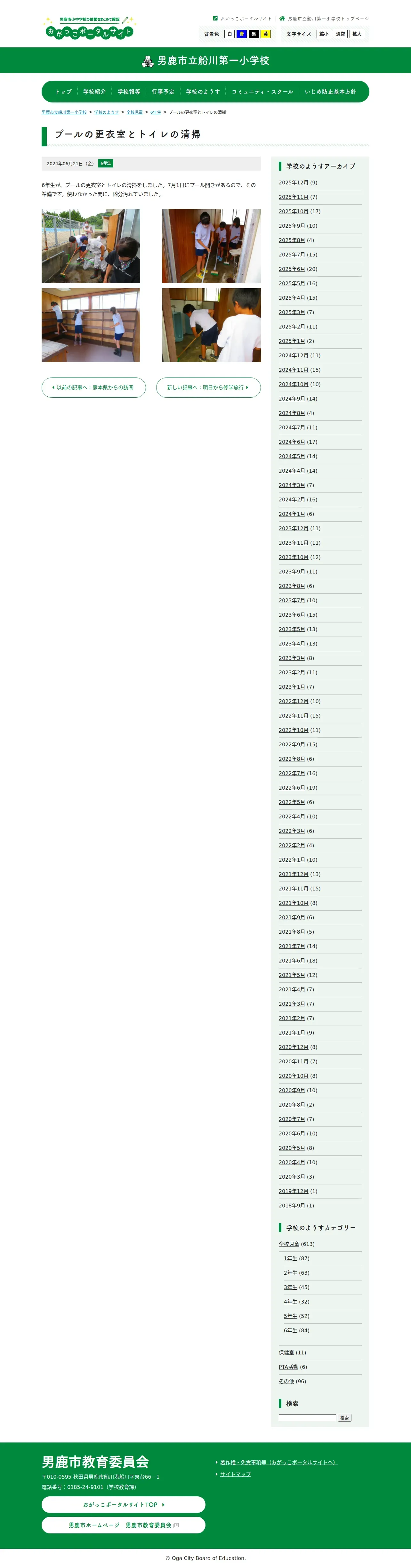Enlarge the first pool cleaning photo

(91, 246)
